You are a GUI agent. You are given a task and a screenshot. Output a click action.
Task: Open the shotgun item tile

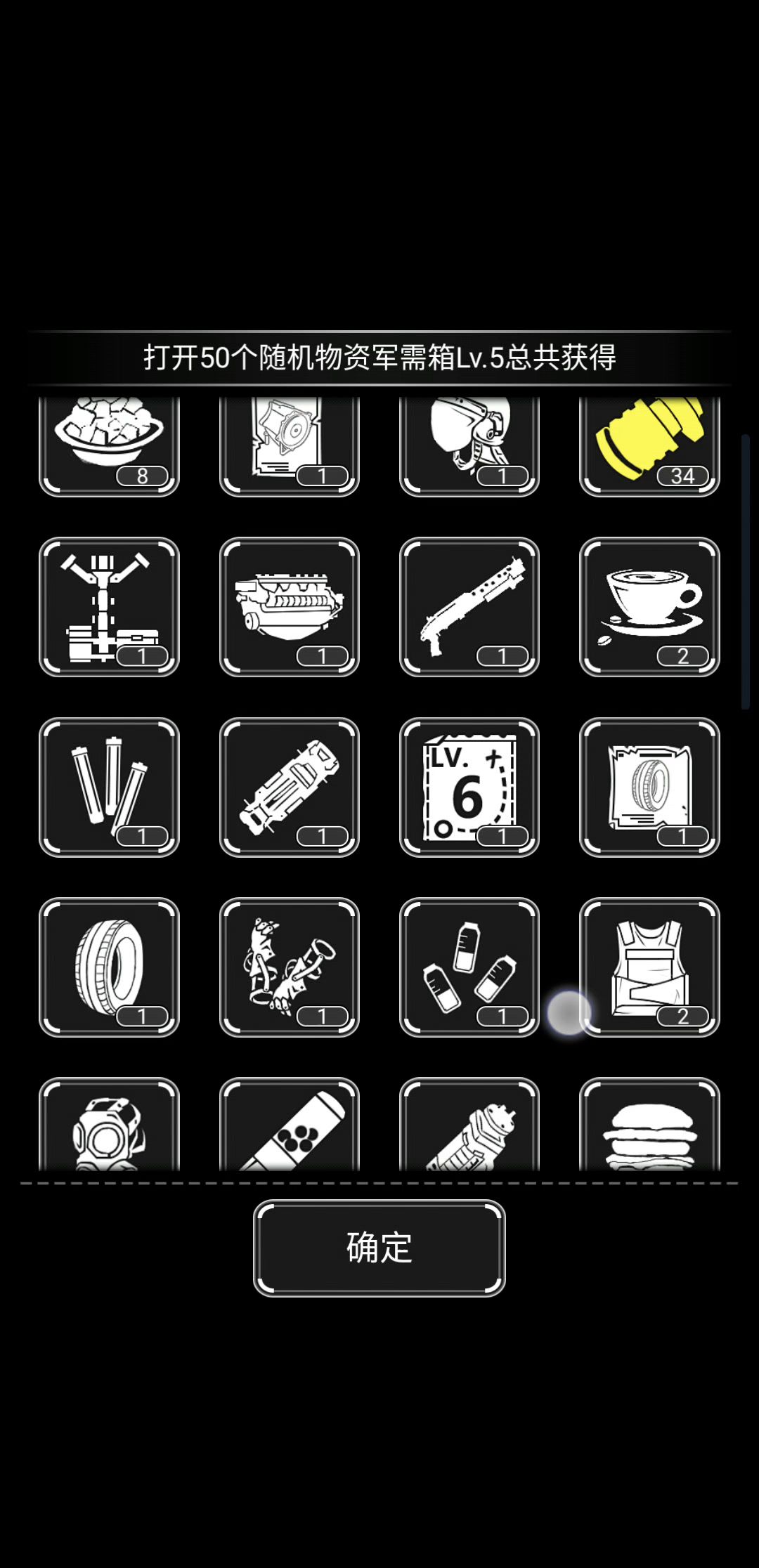coord(469,607)
